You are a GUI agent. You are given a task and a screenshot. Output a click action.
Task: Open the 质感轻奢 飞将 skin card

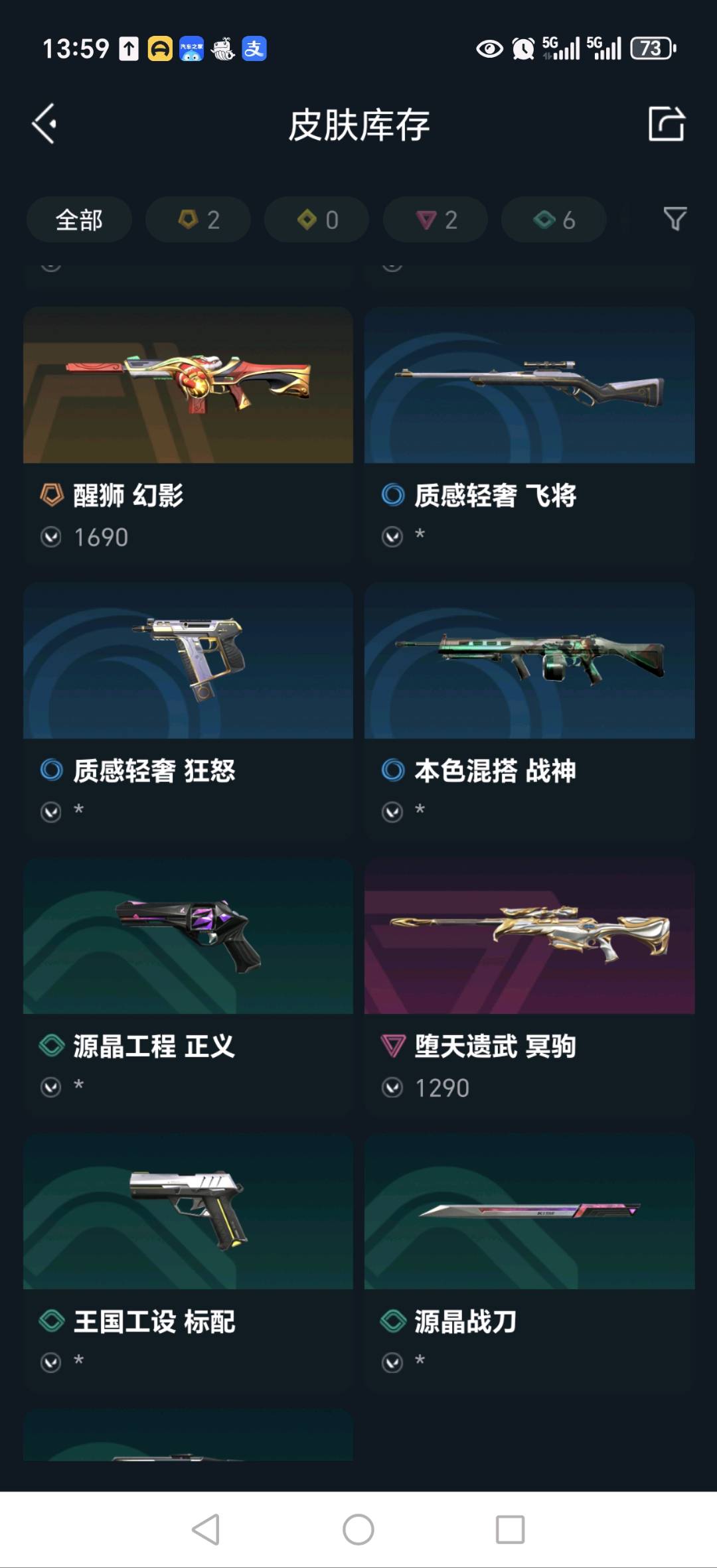coord(529,435)
